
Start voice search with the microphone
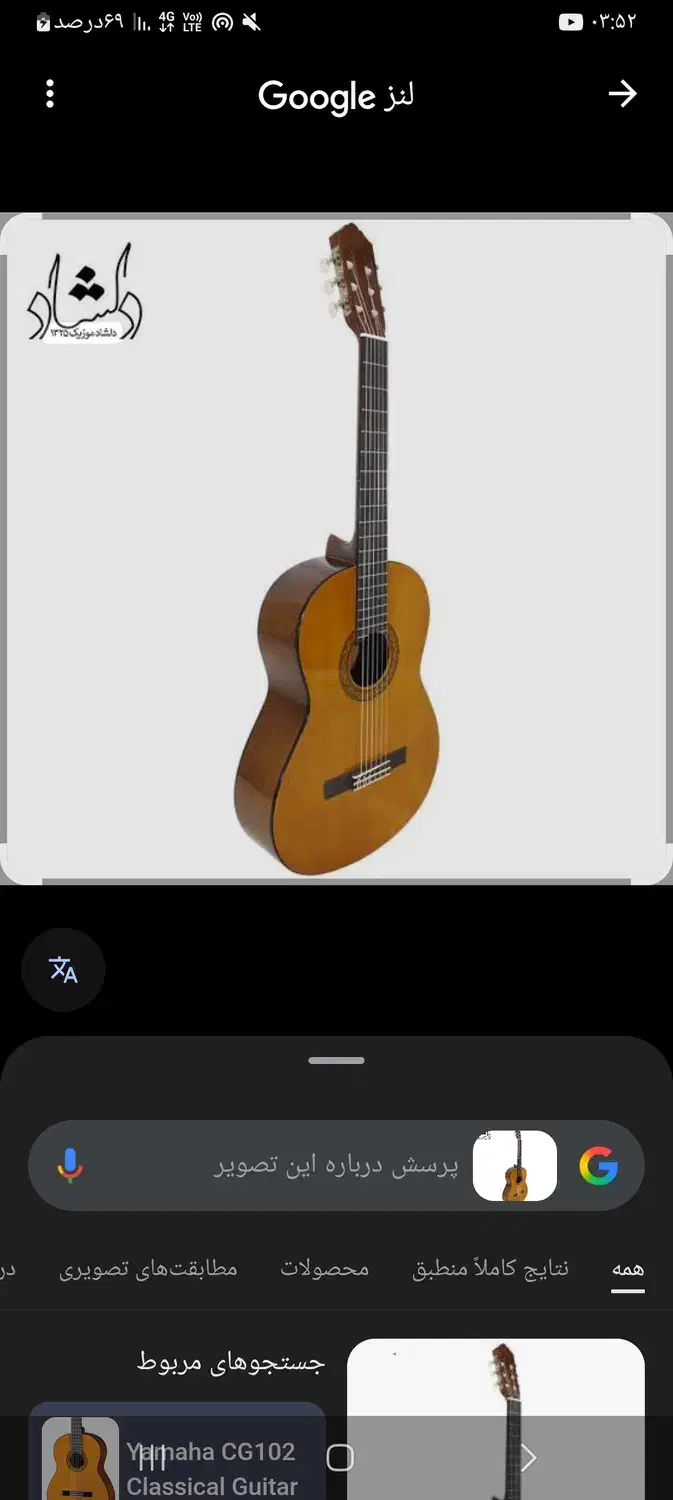[70, 1166]
